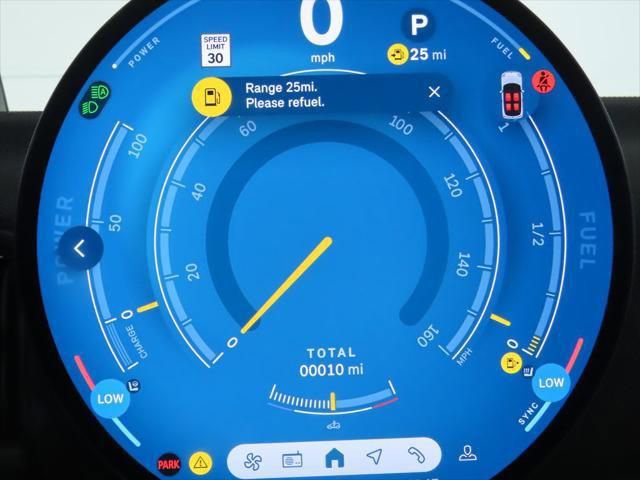This screenshot has height=480, width=640.
Task: Adjust the right LOW temperature control
Action: tap(551, 382)
